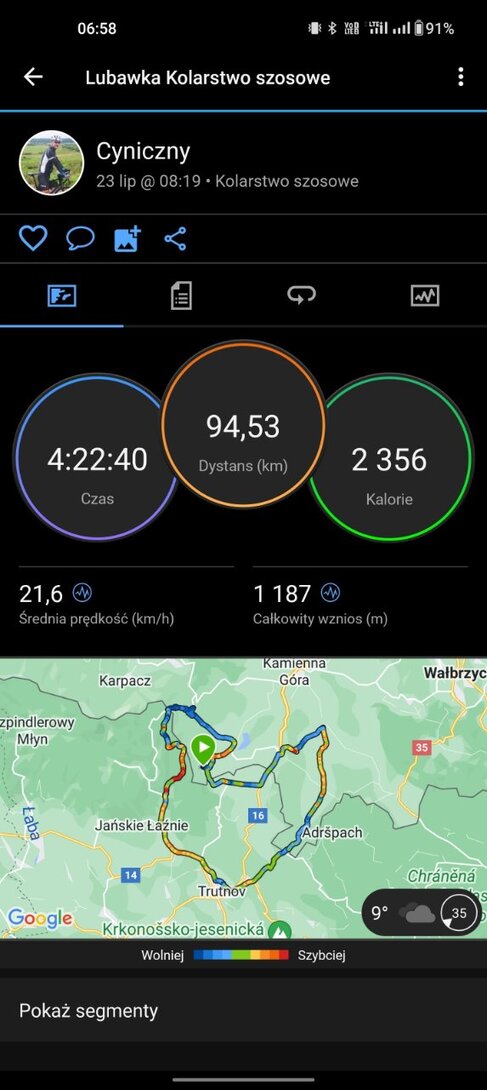487x1090 pixels.
Task: Open the route map
Action: click(243, 798)
